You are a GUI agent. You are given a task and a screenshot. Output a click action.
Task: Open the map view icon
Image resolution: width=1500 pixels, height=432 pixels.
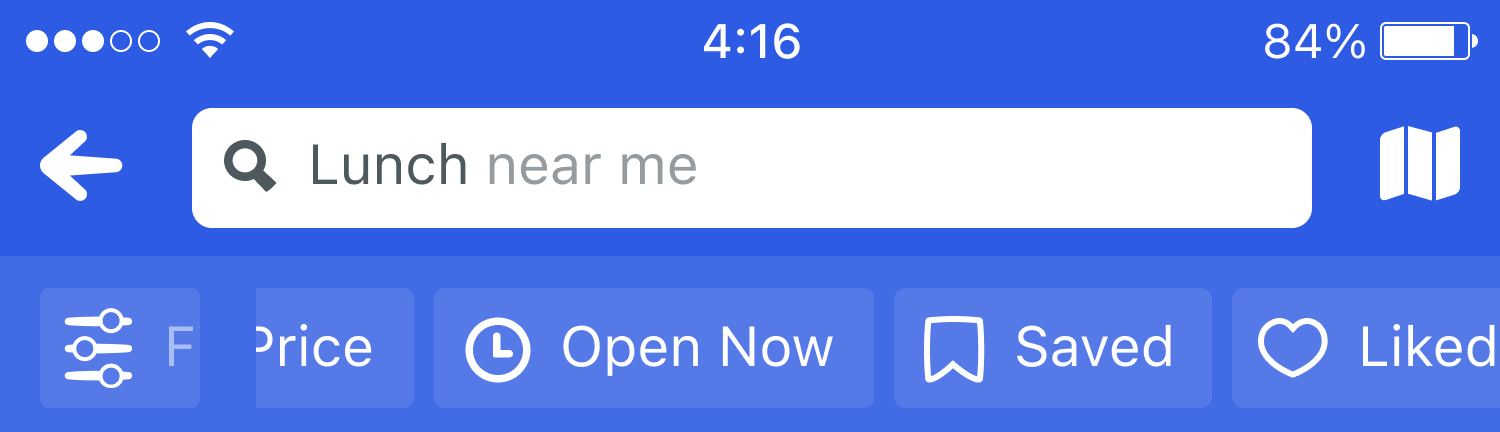(x=1419, y=165)
